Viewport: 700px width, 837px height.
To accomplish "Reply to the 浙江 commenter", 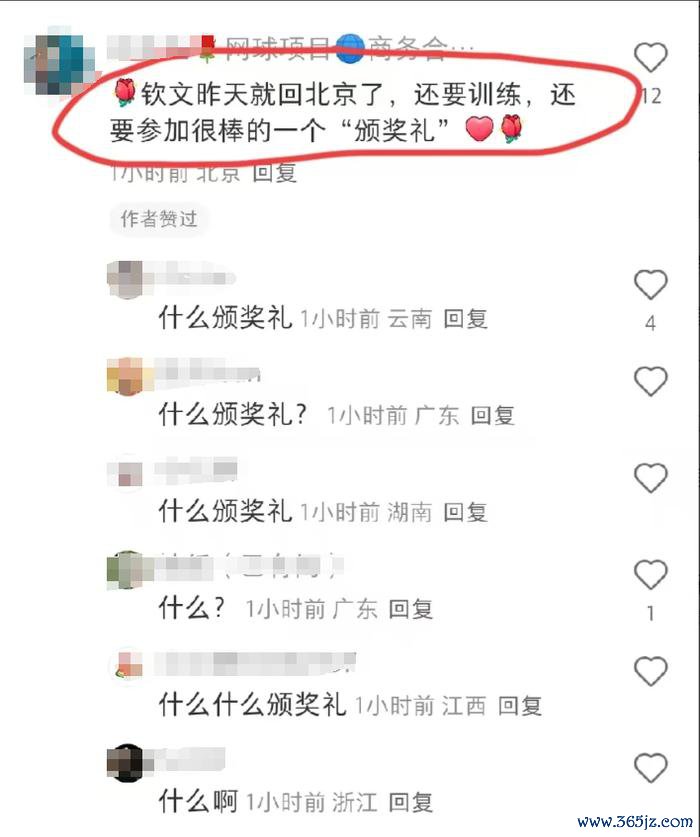I will point(410,801).
